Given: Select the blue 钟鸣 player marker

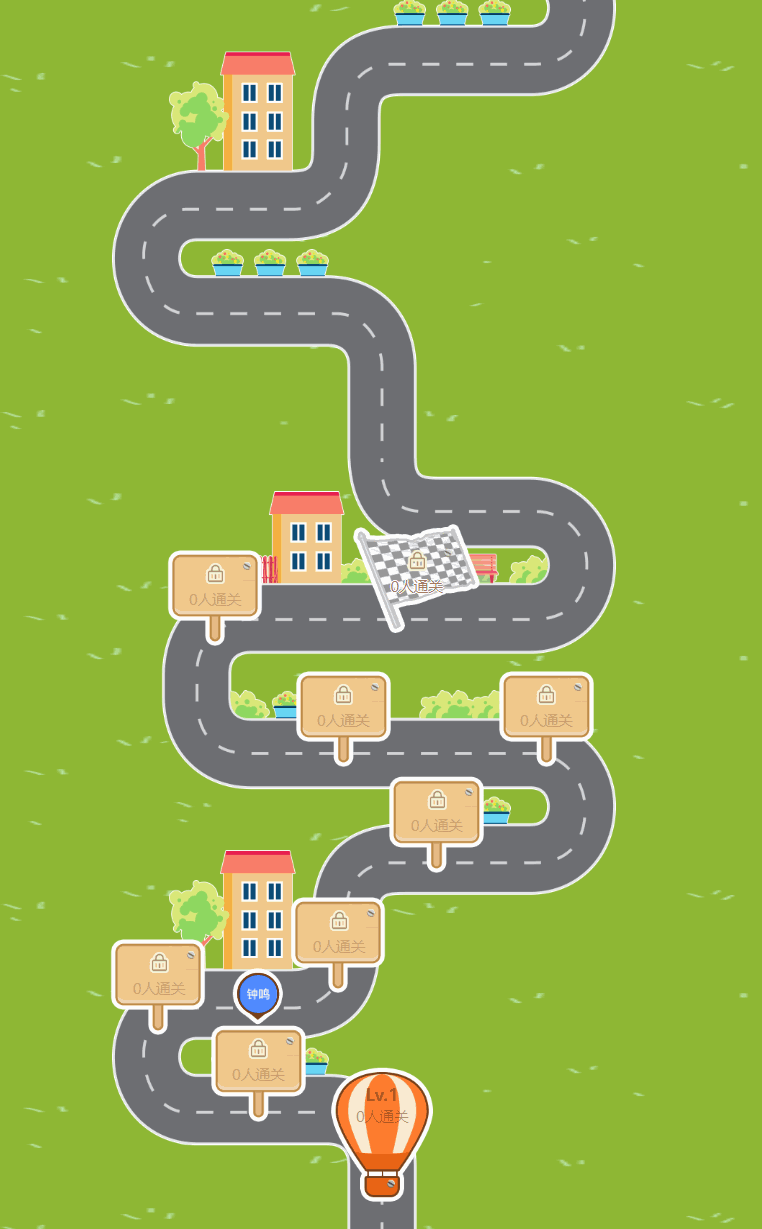Looking at the screenshot, I should 258,996.
